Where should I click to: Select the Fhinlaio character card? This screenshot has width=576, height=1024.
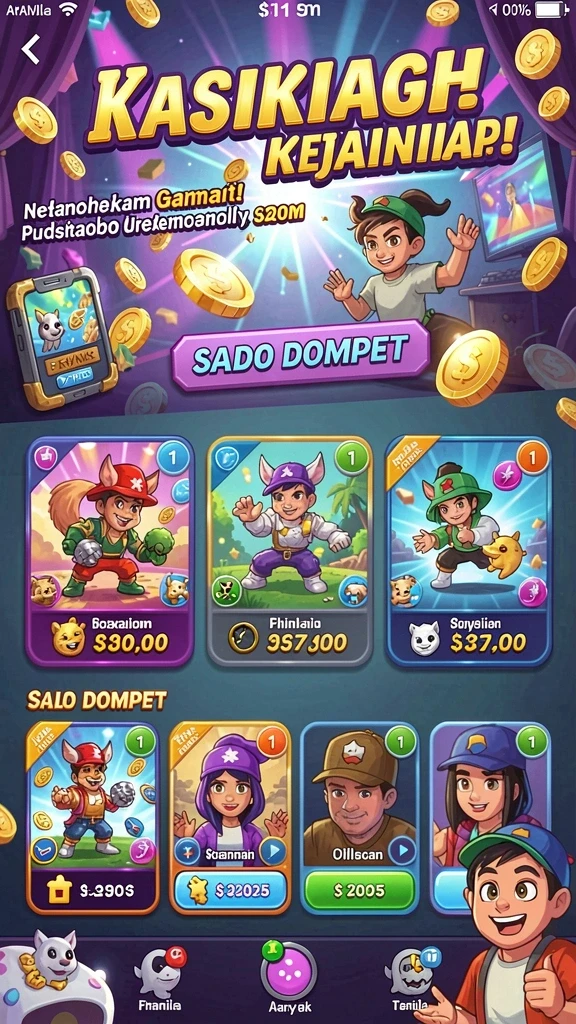pyautogui.click(x=290, y=551)
